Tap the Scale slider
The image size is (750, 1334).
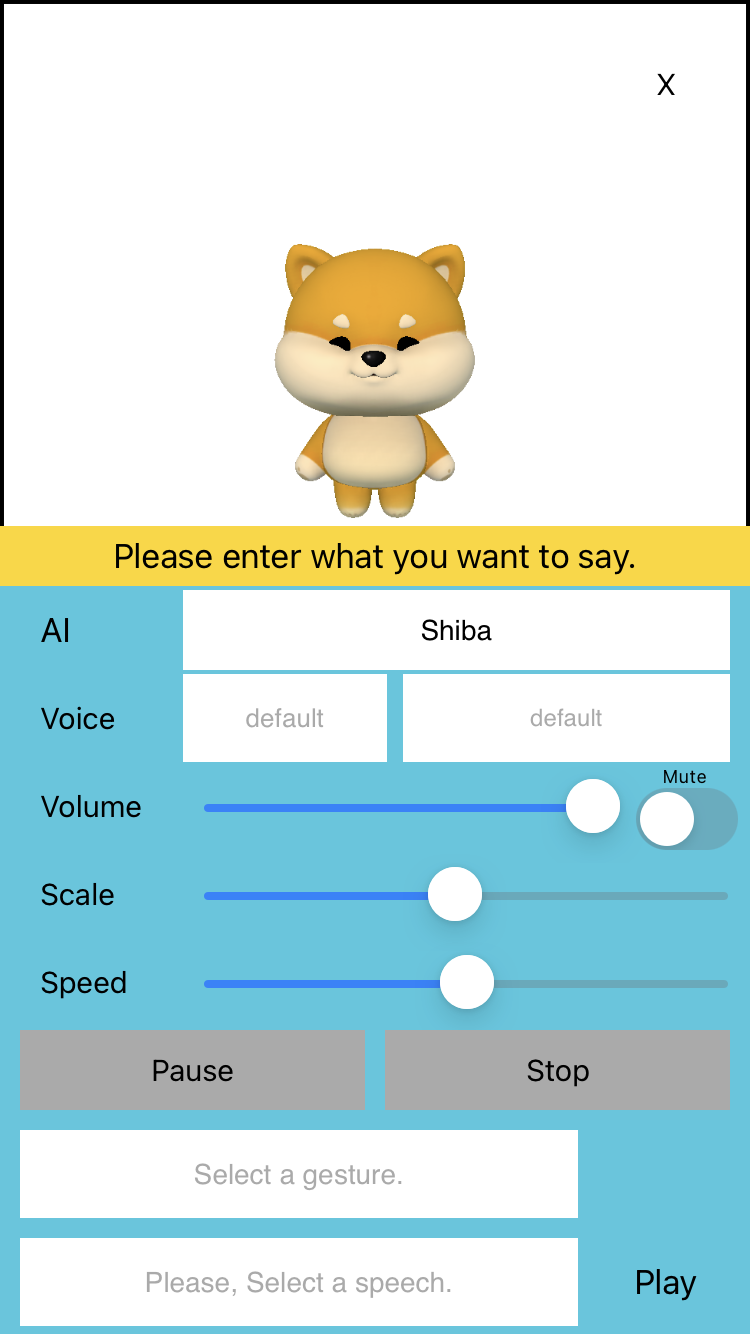point(466,895)
